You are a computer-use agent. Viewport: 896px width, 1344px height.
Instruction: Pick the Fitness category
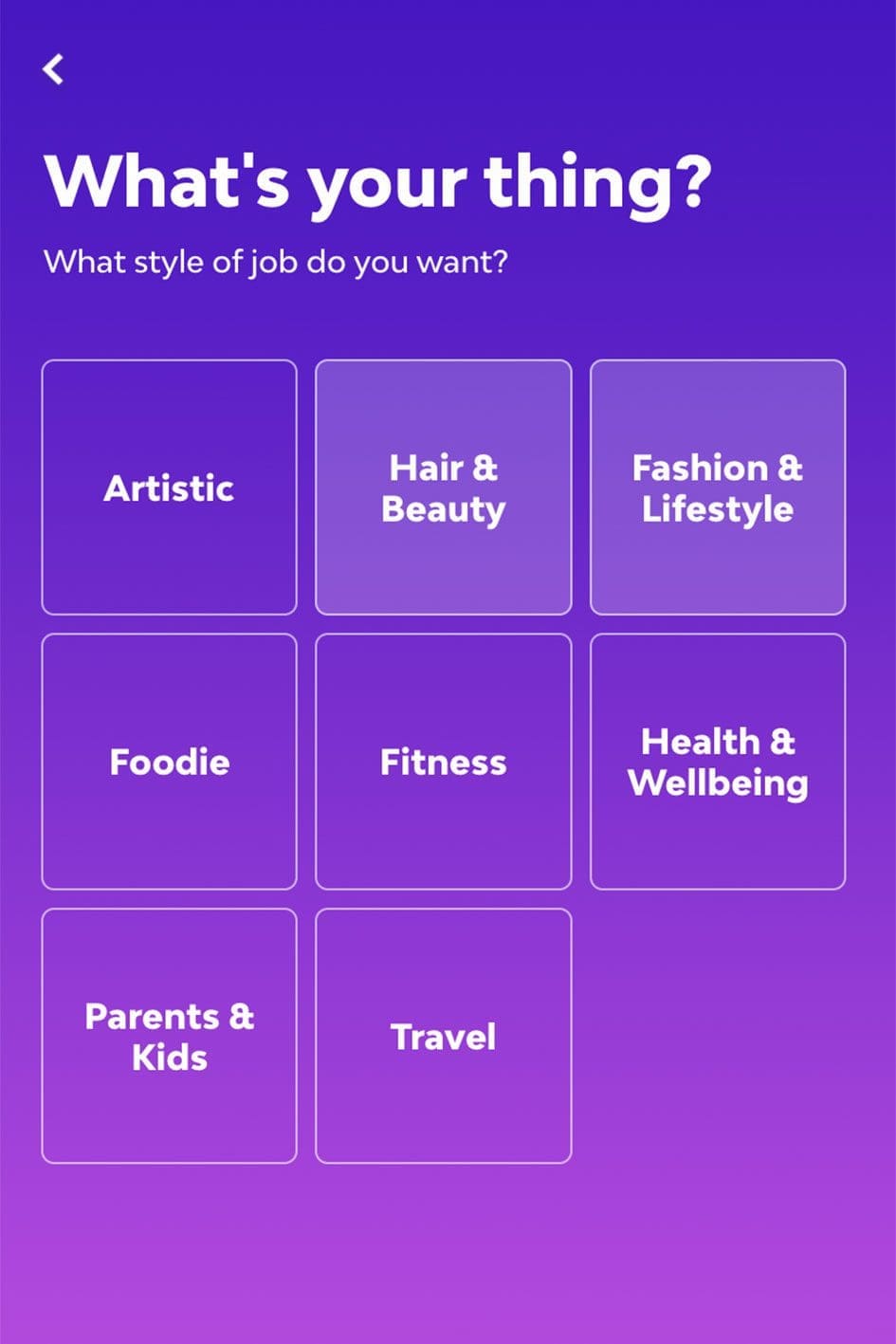[x=443, y=762]
